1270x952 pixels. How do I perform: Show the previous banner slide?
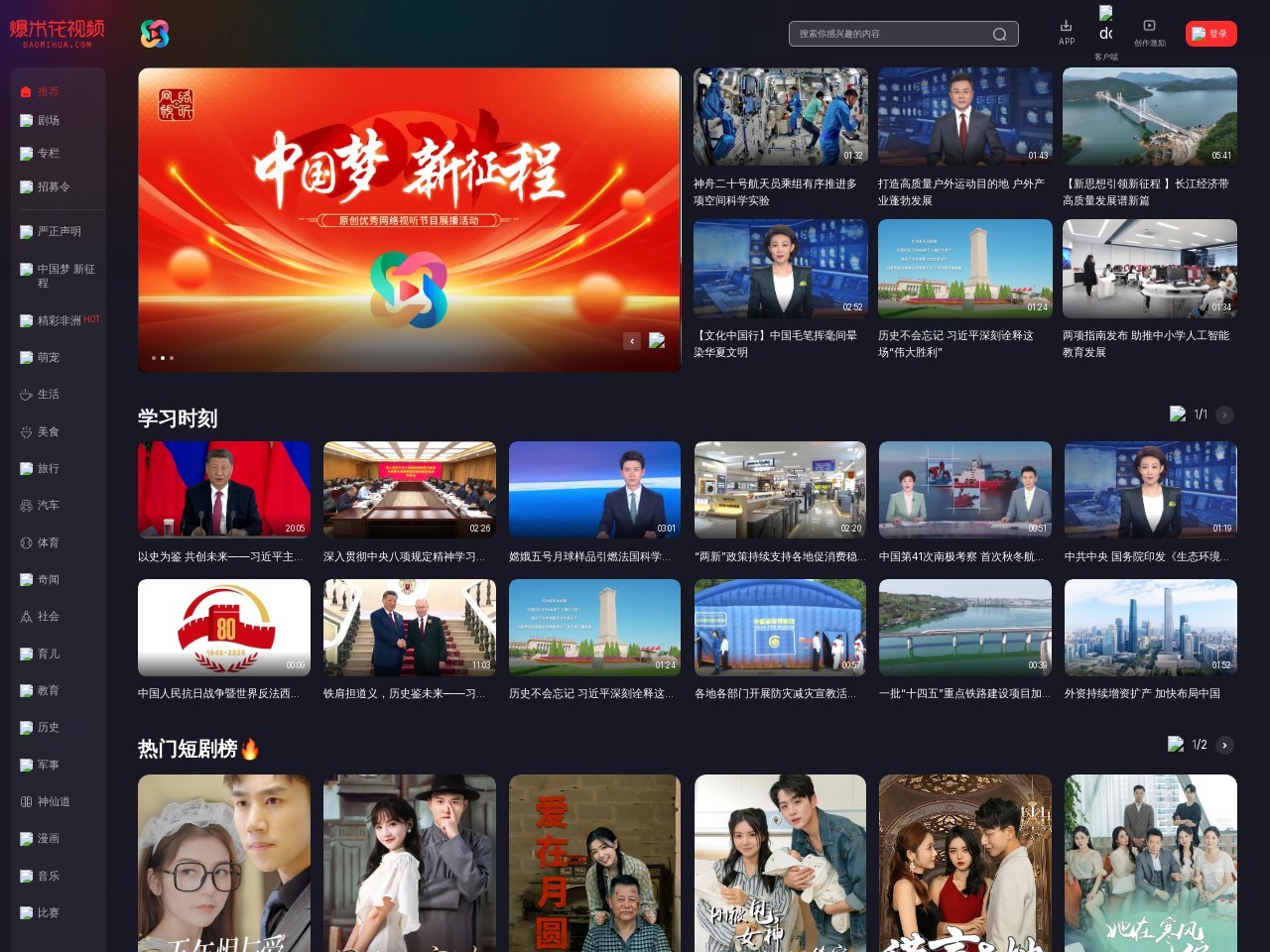[632, 341]
